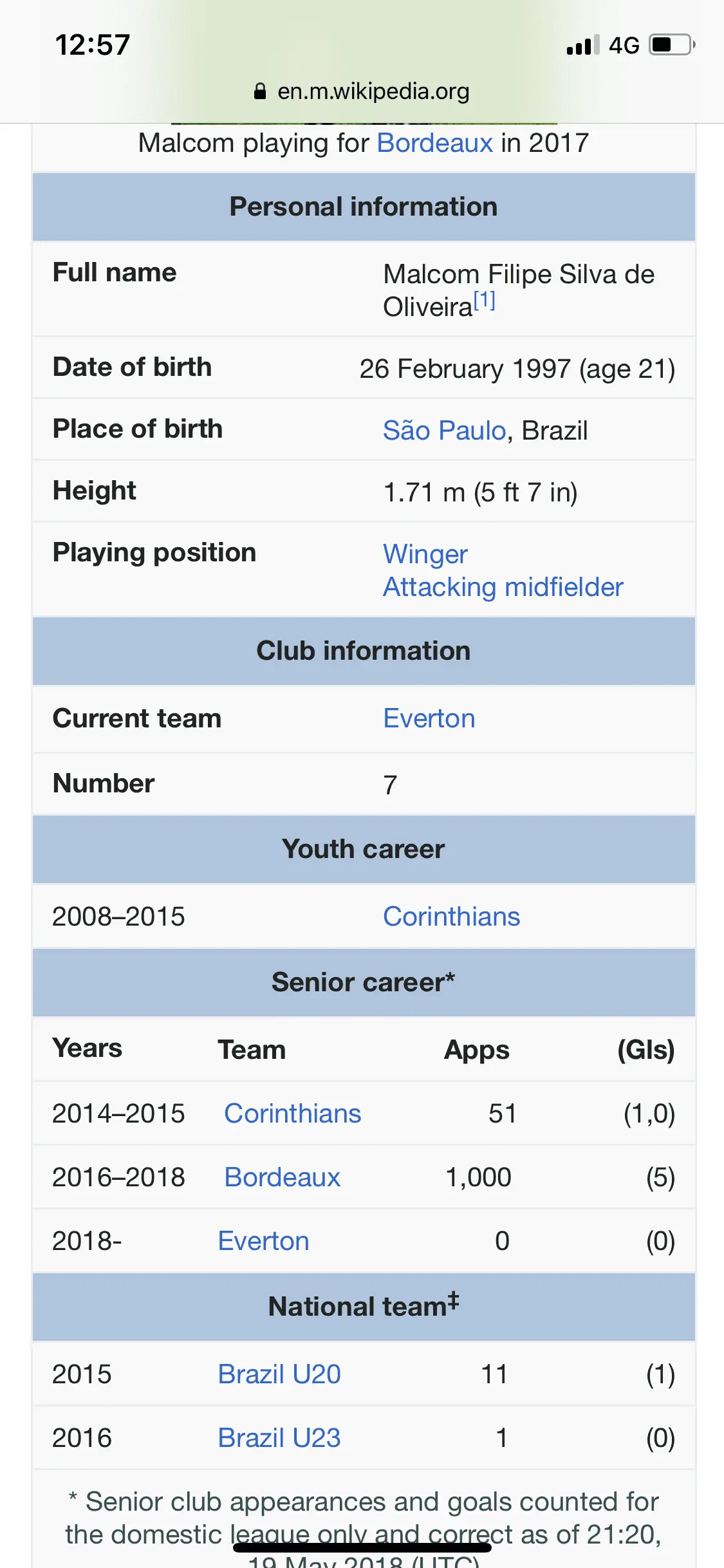Open the Bordeaux link in the photo caption

click(434, 143)
